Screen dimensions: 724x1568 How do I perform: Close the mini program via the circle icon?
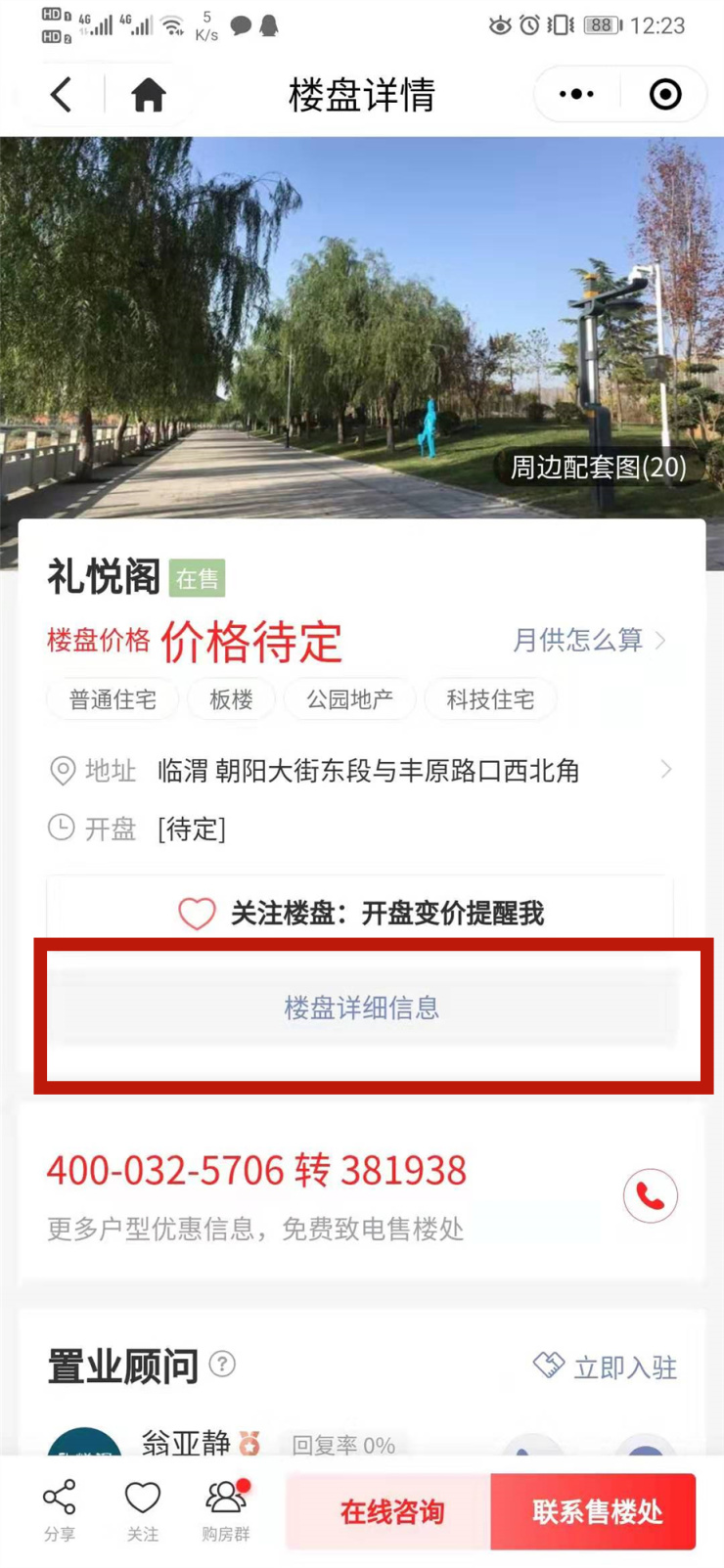(x=665, y=95)
